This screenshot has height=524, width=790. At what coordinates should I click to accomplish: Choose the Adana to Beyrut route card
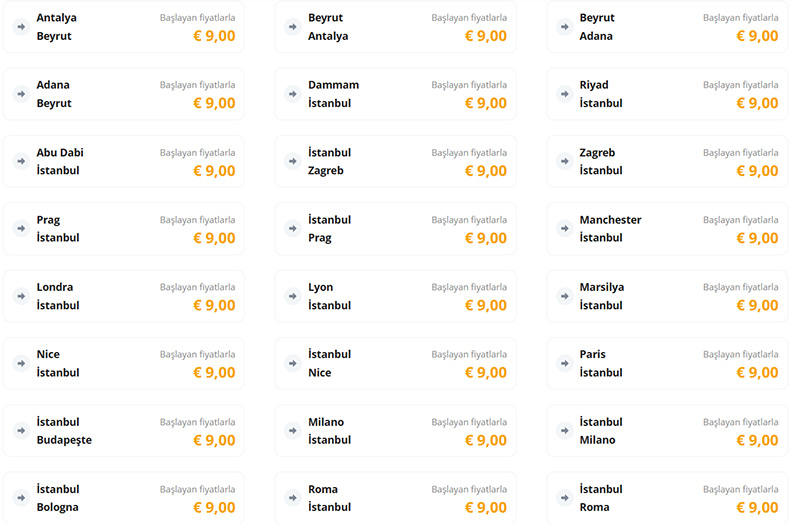pos(124,94)
